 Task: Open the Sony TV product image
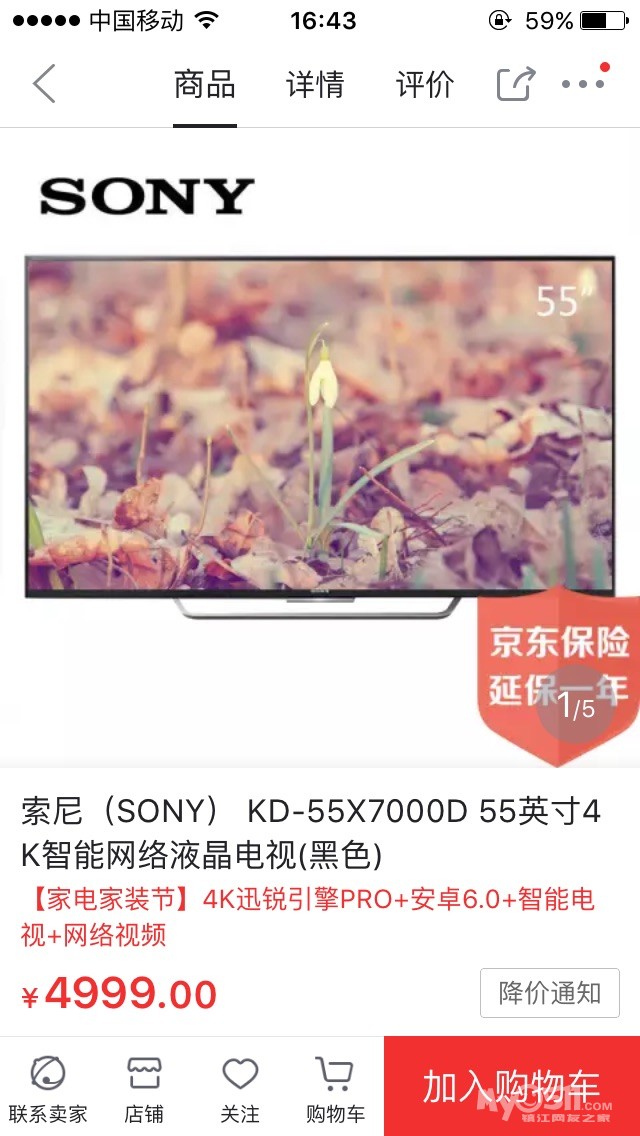(320, 430)
